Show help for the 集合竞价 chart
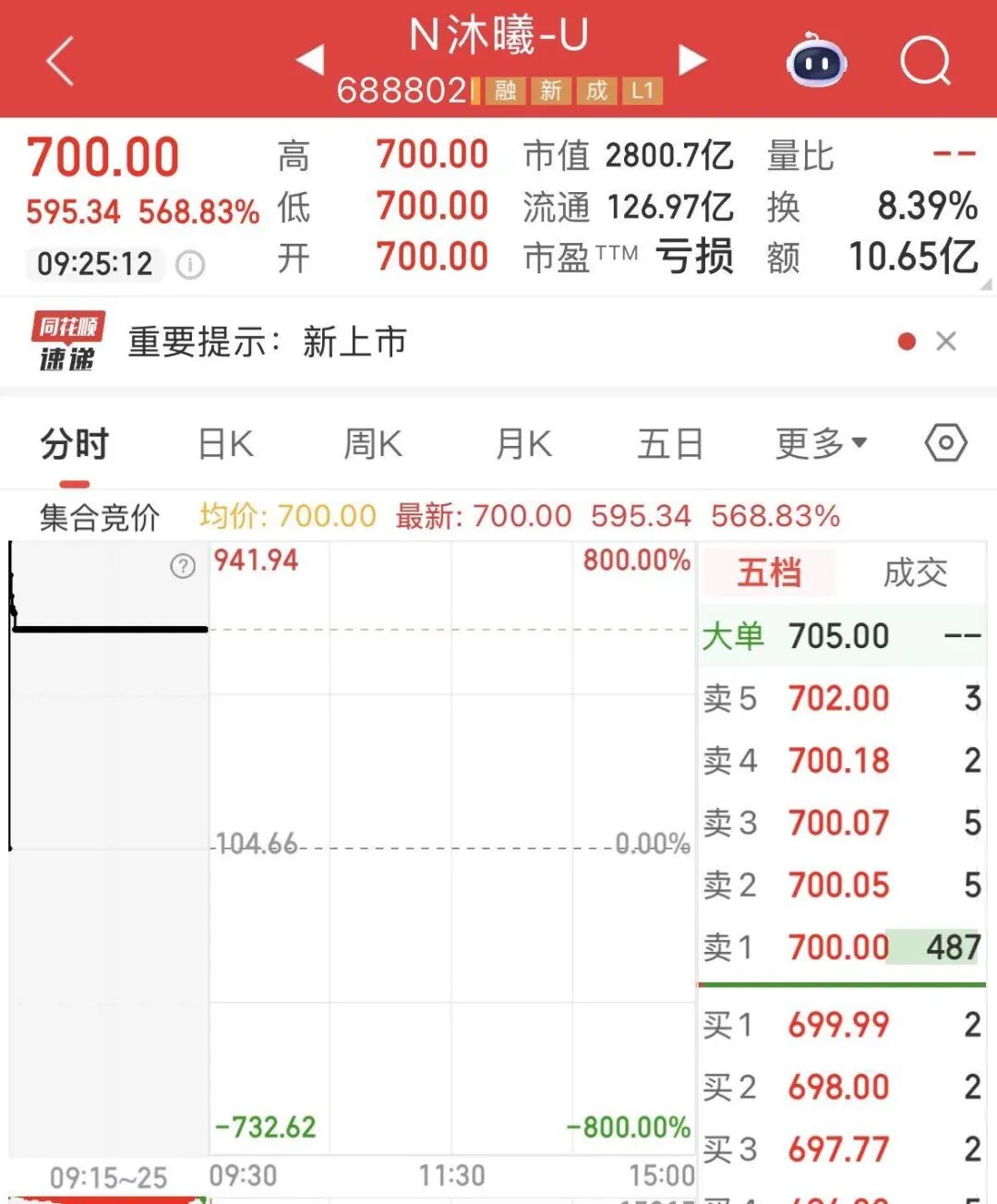 click(x=183, y=566)
